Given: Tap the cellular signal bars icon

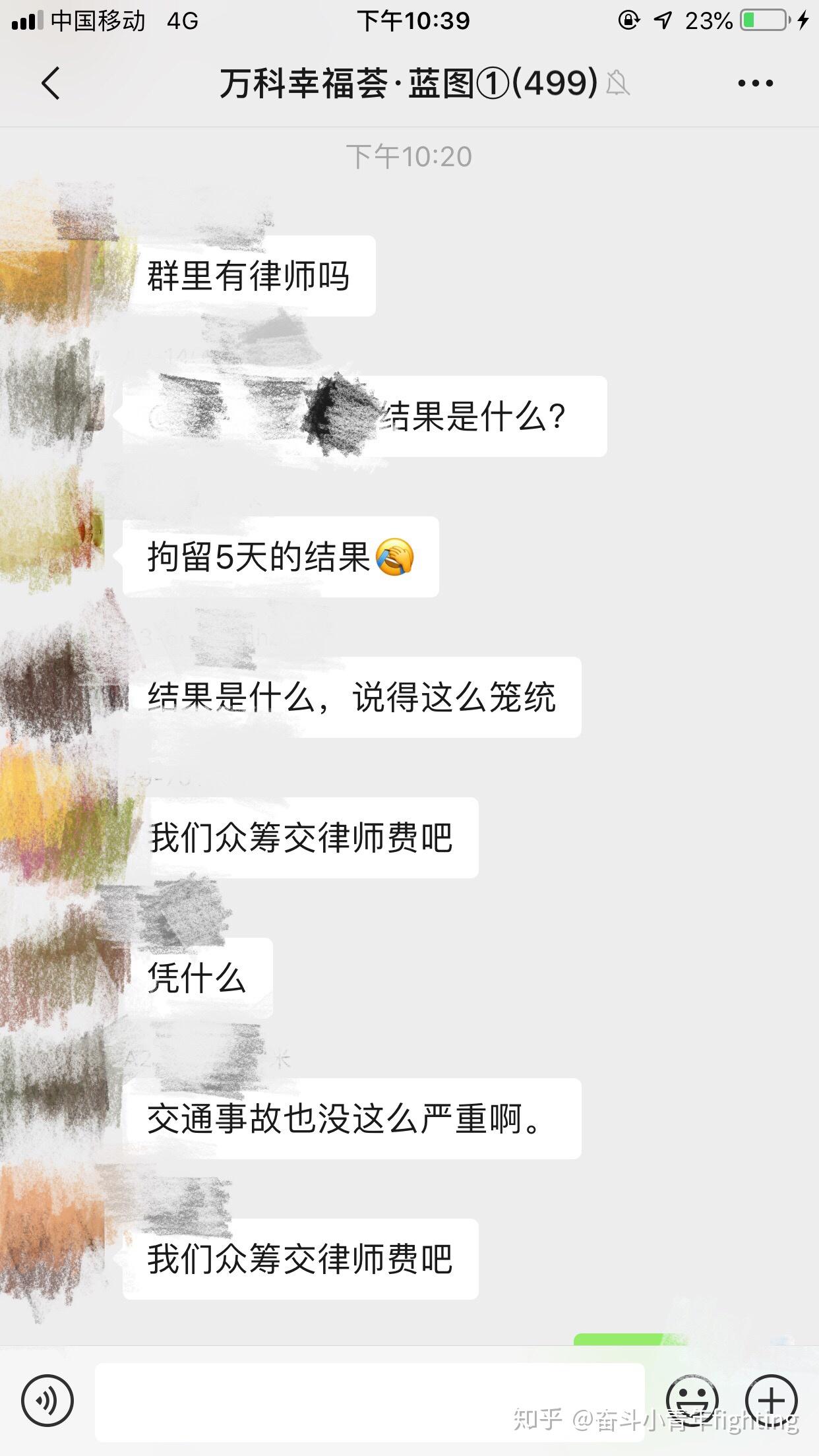Looking at the screenshot, I should pos(28,20).
